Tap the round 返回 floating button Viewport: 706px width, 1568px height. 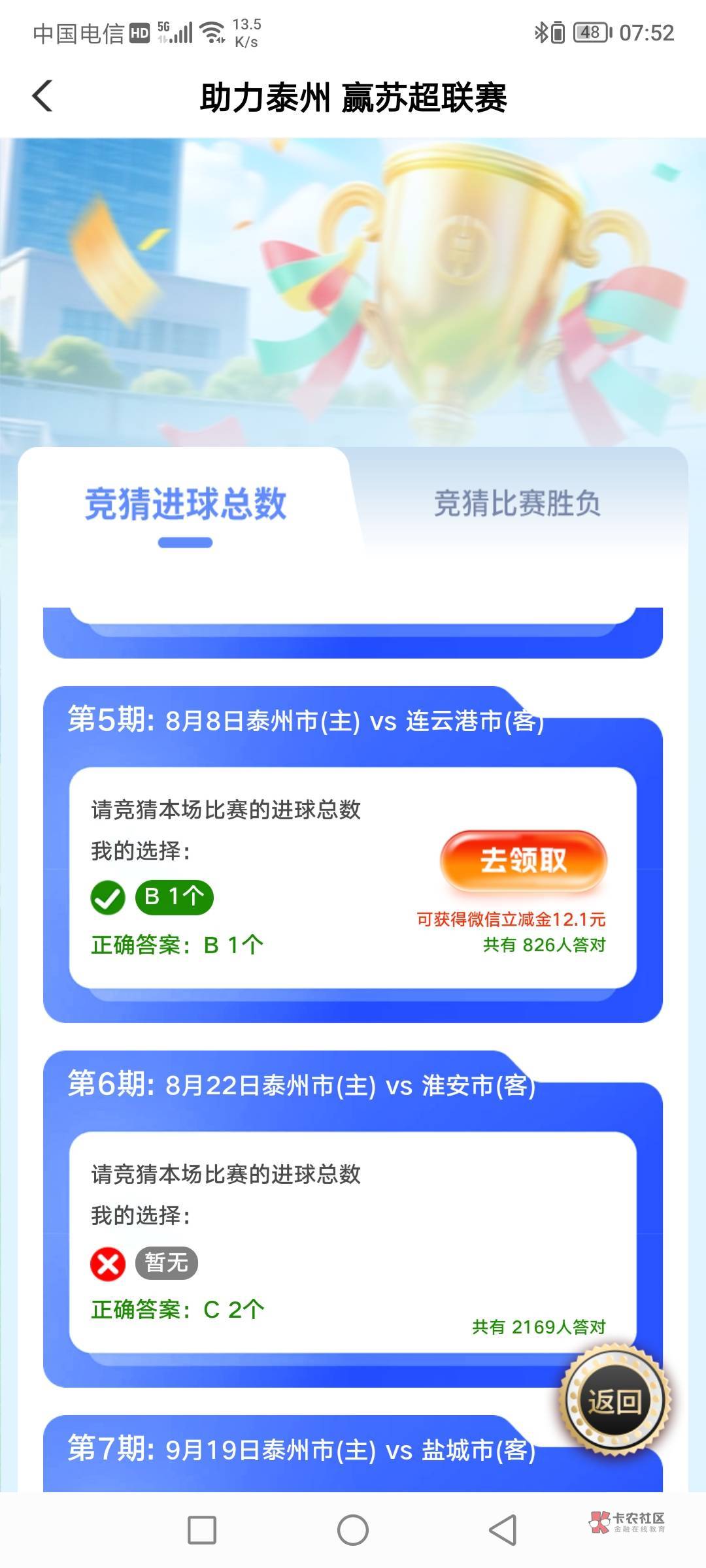point(615,1401)
